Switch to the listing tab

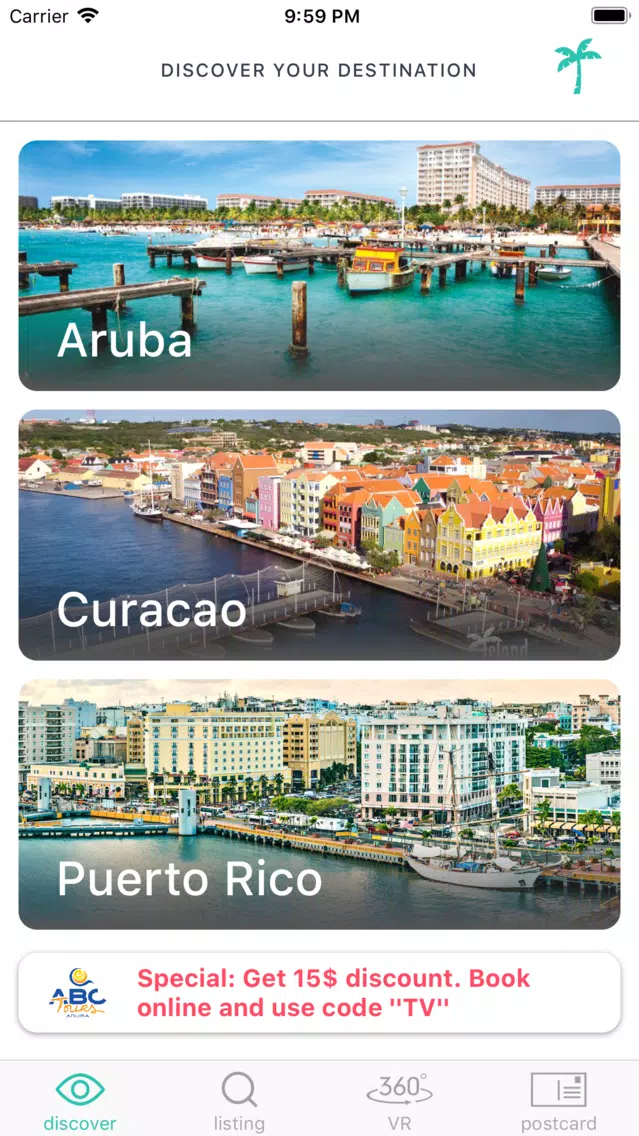pyautogui.click(x=239, y=1102)
